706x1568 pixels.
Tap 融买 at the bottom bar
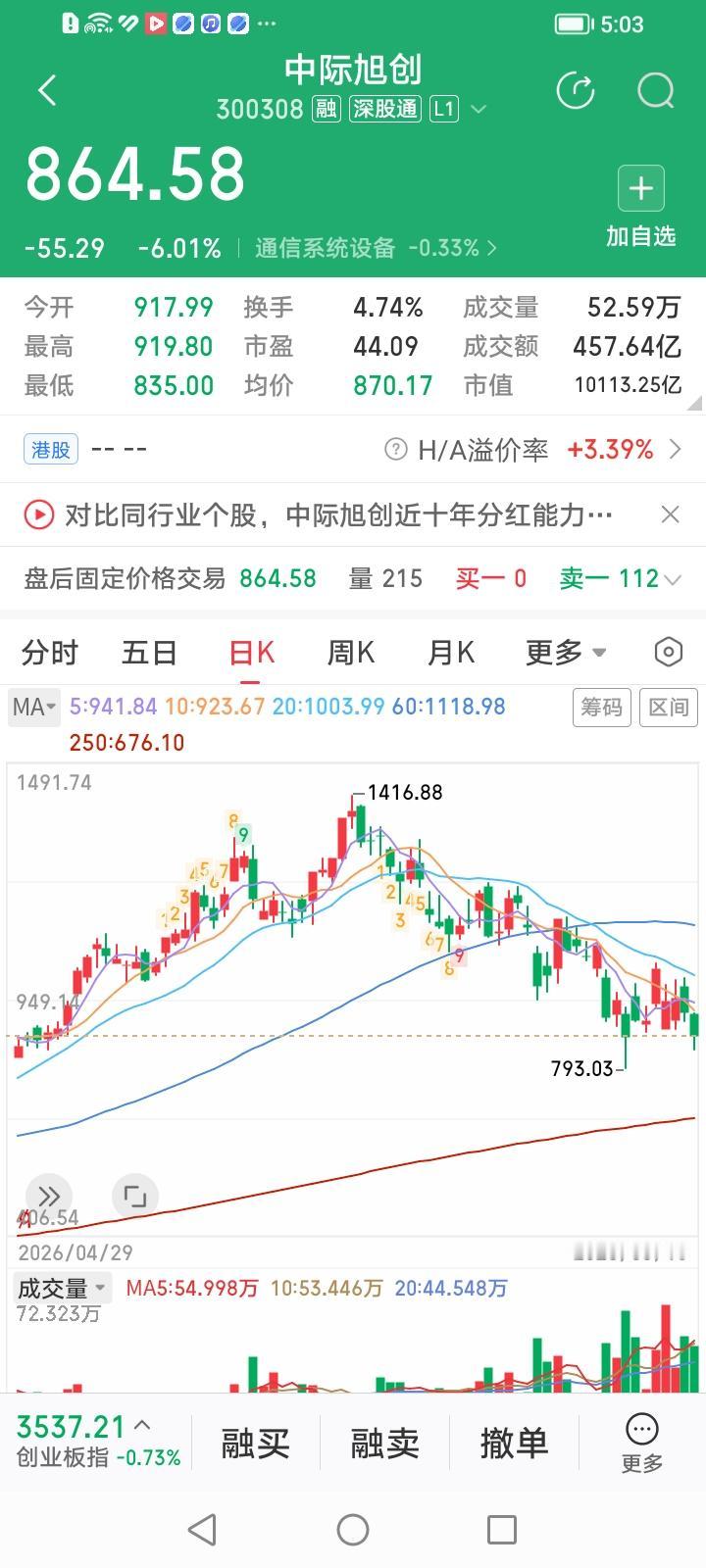click(x=255, y=1443)
